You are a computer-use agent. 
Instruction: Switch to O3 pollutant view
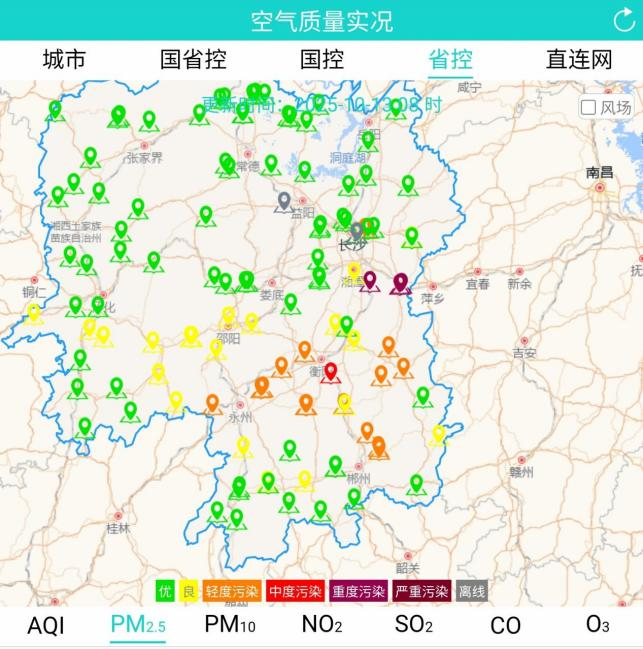[x=598, y=625]
